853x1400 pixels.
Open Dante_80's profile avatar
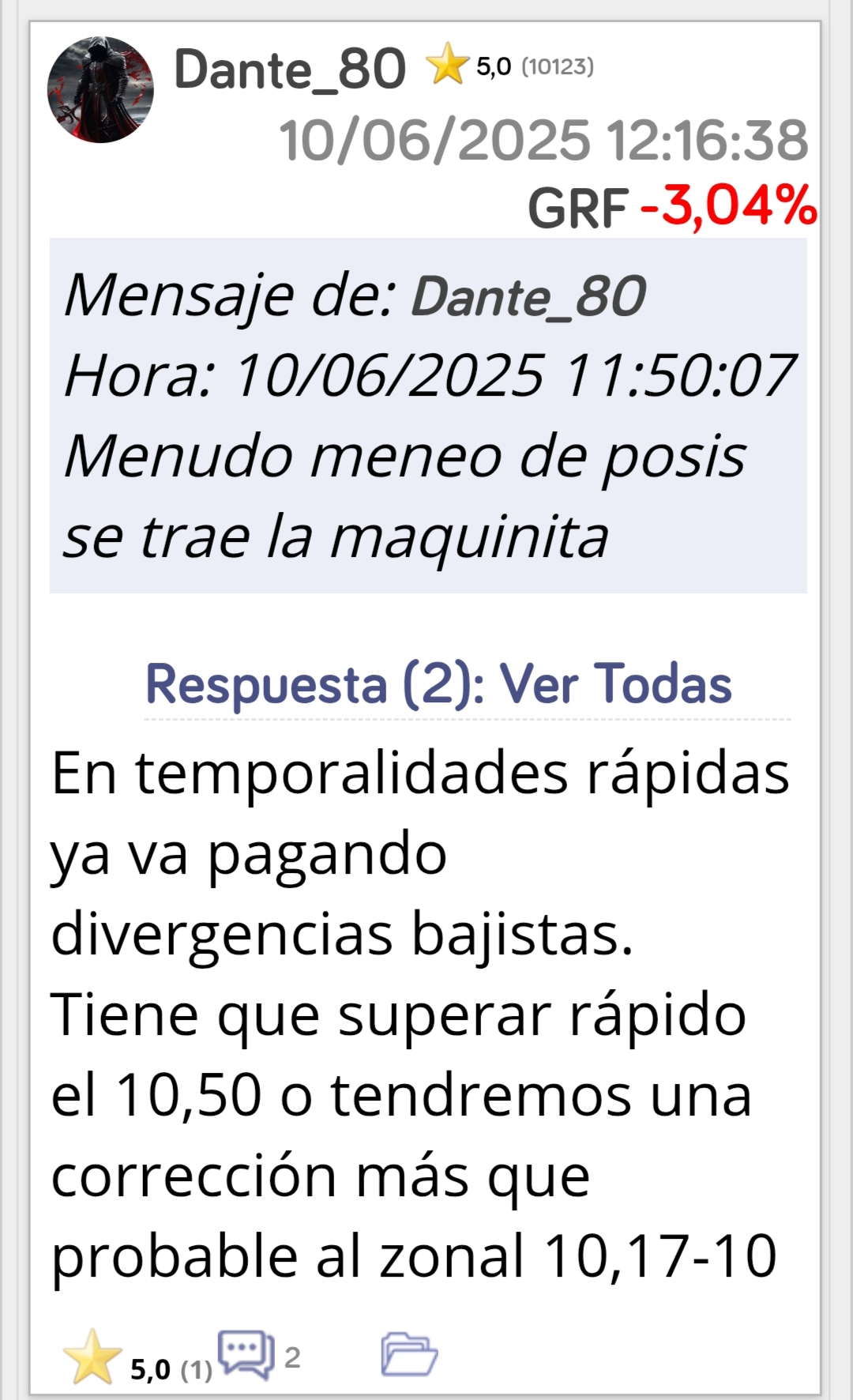click(100, 89)
